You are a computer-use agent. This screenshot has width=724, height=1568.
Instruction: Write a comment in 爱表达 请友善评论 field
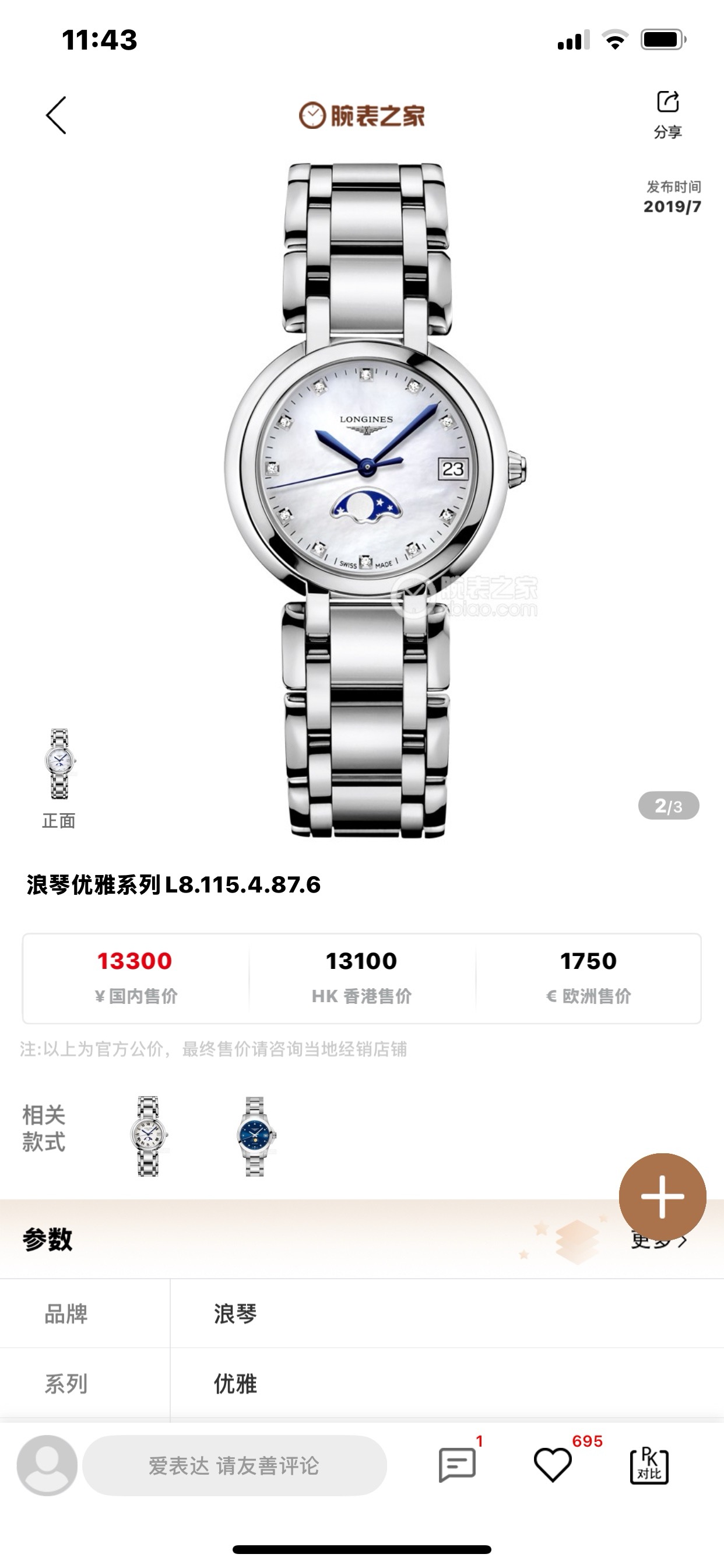[234, 1465]
